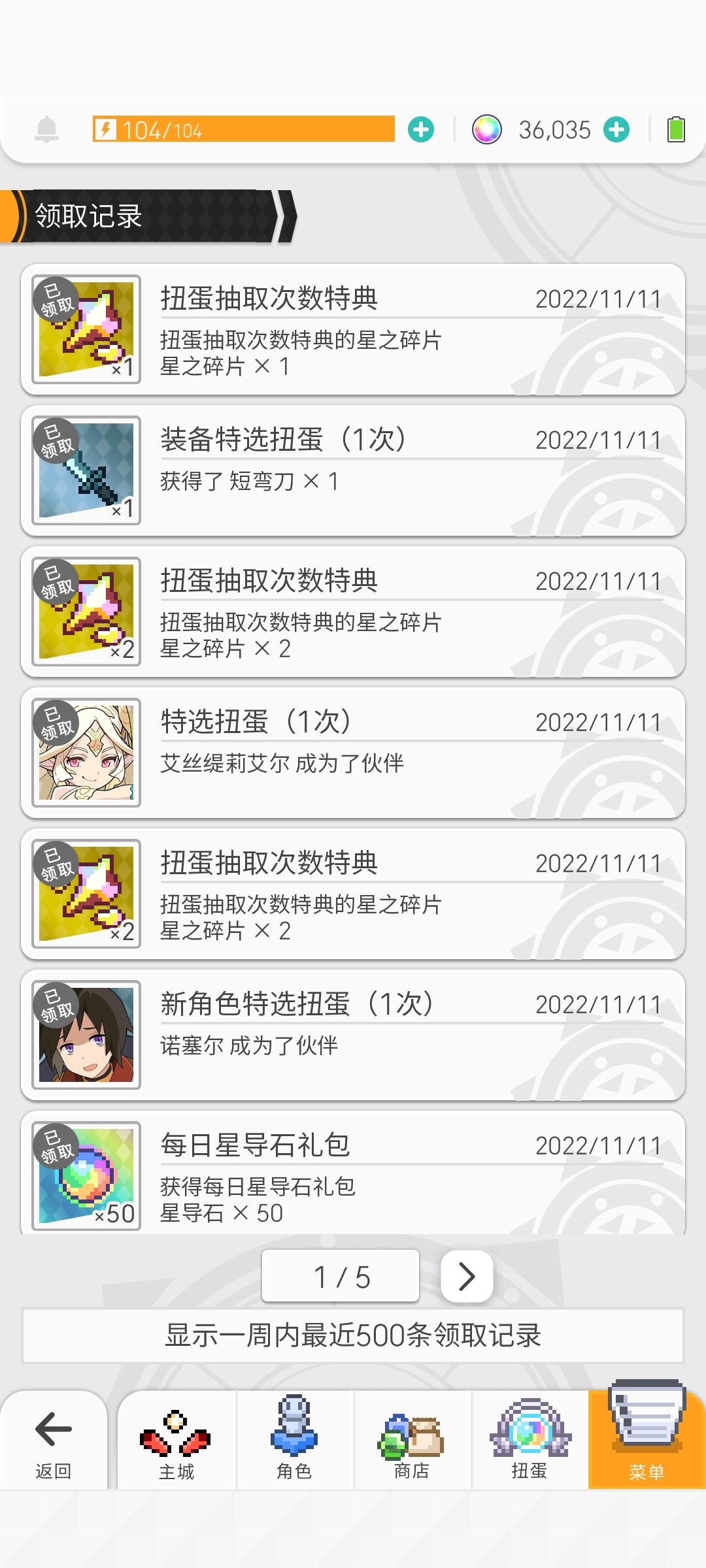Open the 1 / 5 page indicator

[x=340, y=1275]
